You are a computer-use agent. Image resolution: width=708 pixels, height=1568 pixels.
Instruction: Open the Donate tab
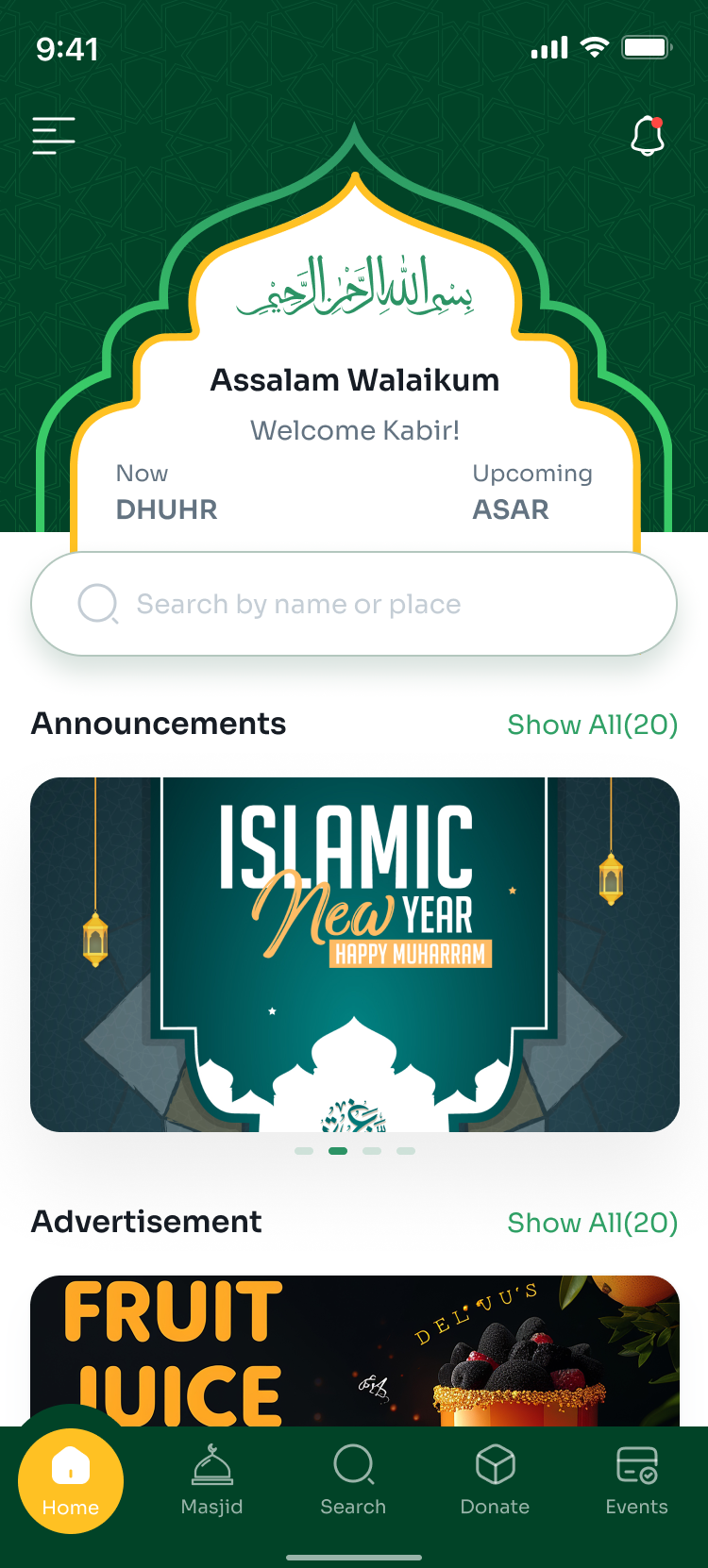click(x=496, y=1481)
